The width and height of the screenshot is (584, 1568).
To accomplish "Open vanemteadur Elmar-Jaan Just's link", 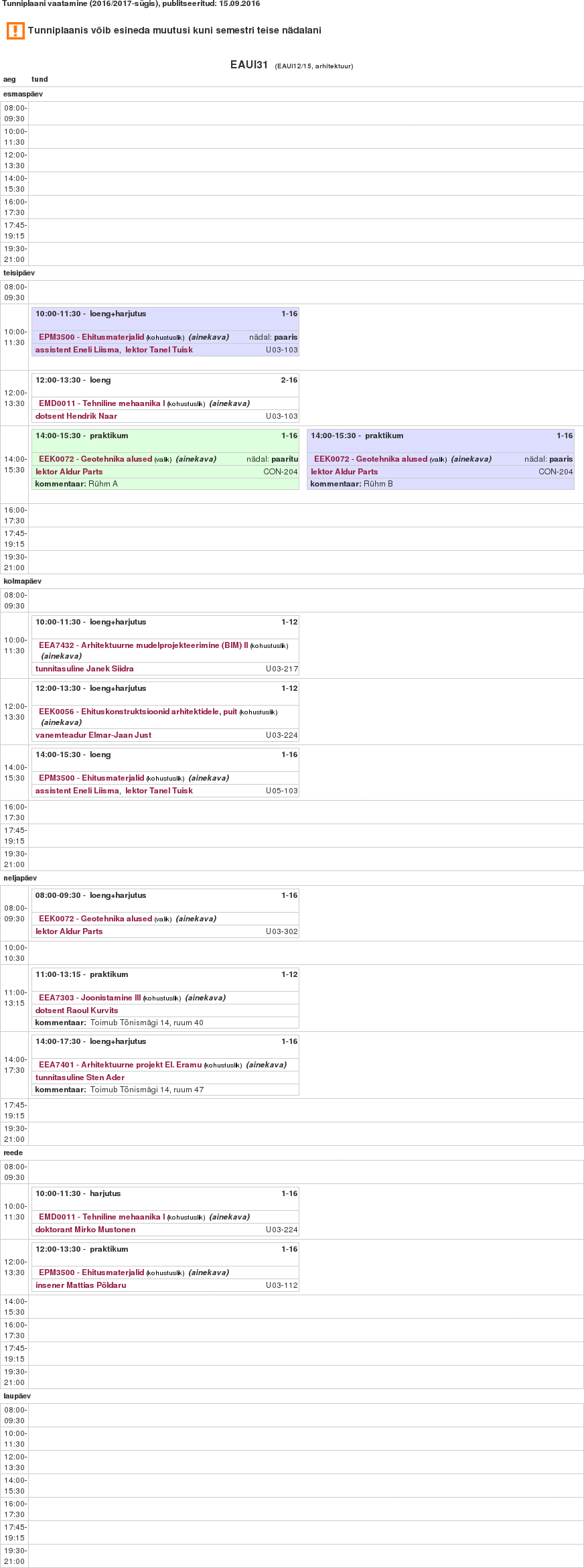I will 93,735.
